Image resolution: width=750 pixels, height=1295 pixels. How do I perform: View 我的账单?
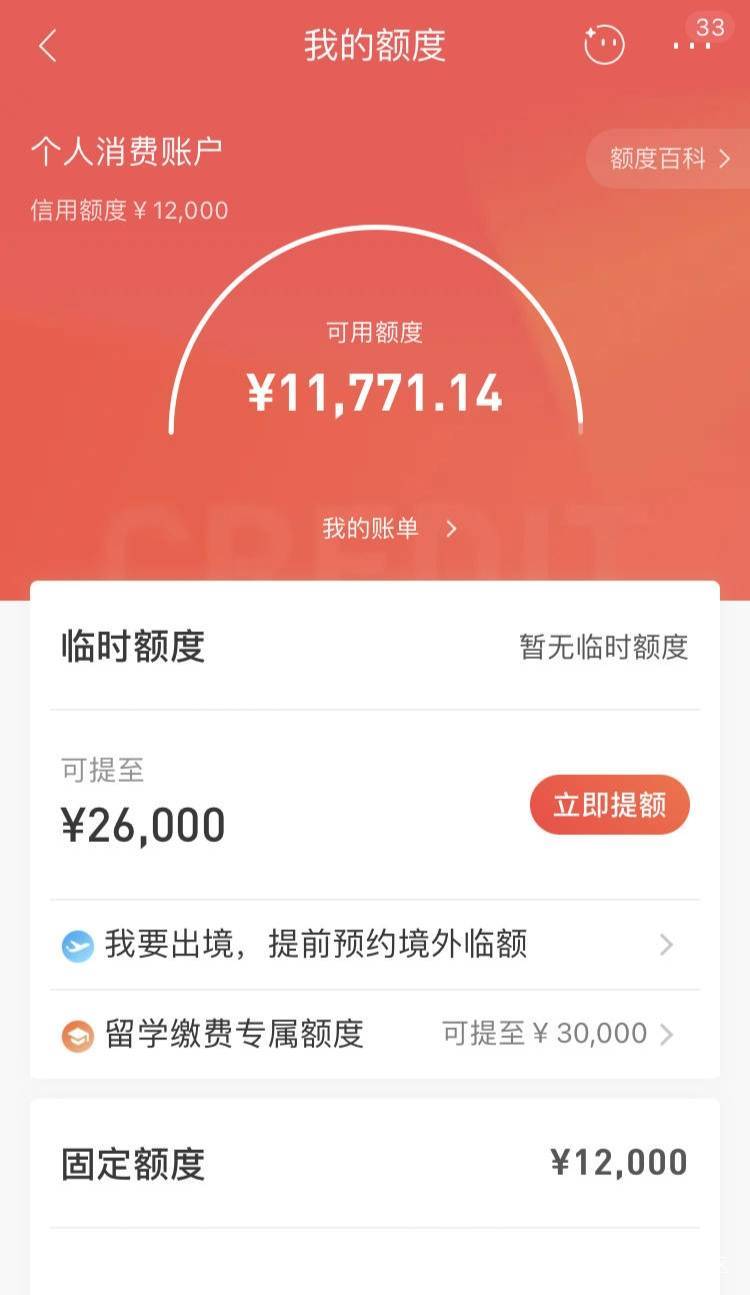(x=389, y=528)
